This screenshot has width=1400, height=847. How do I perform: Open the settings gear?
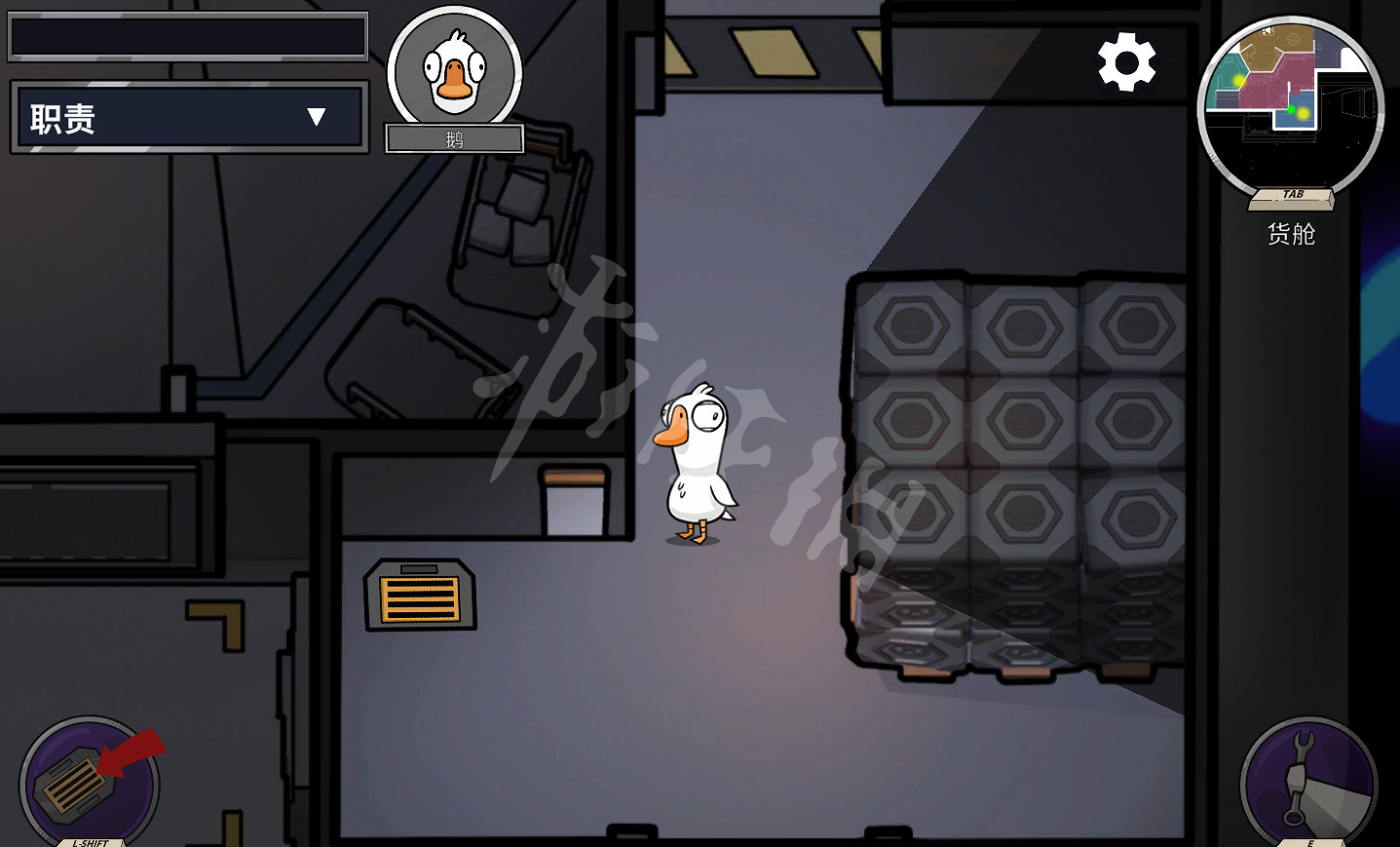tap(1126, 62)
